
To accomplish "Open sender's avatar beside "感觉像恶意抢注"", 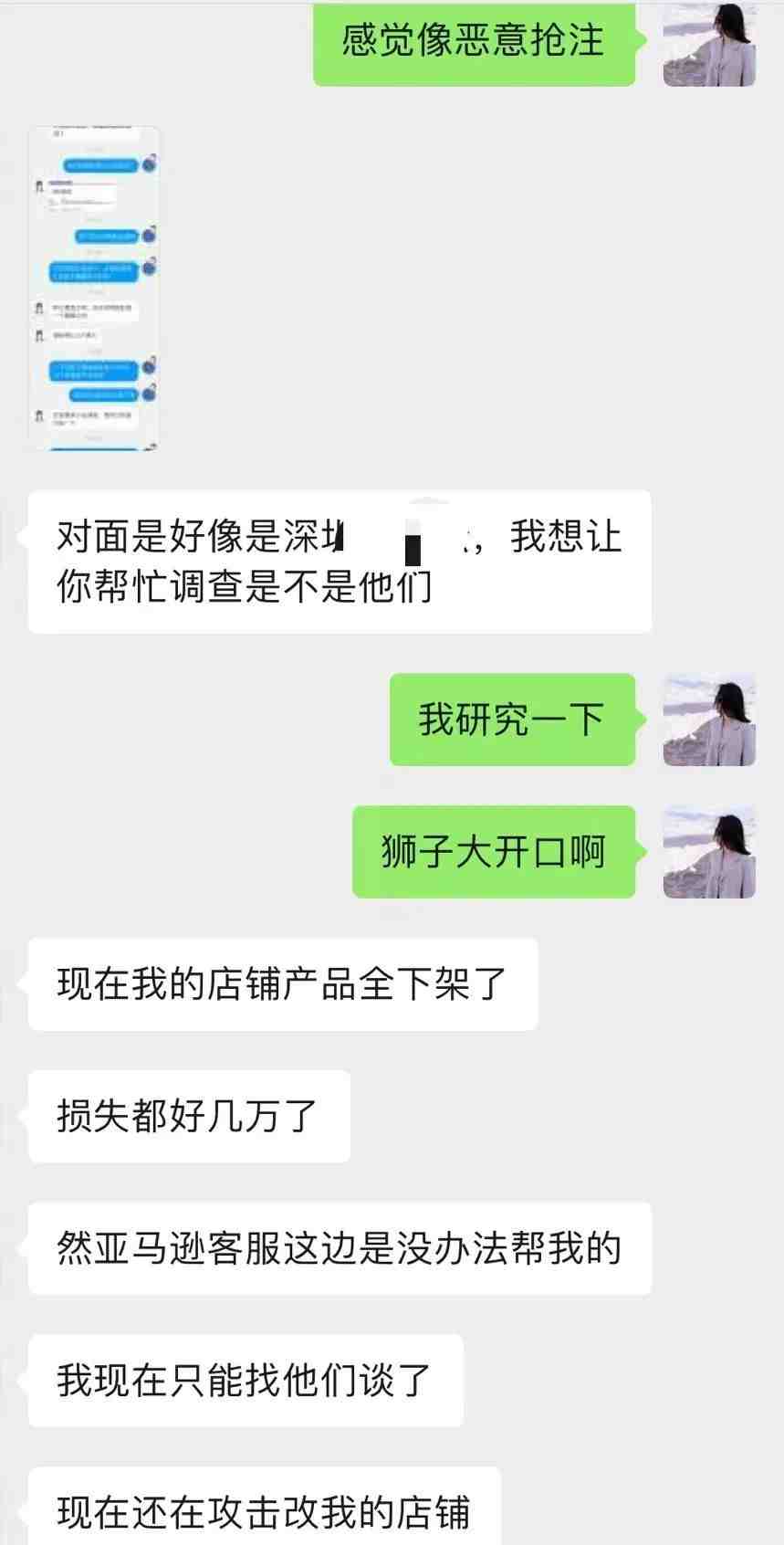I will 709,44.
